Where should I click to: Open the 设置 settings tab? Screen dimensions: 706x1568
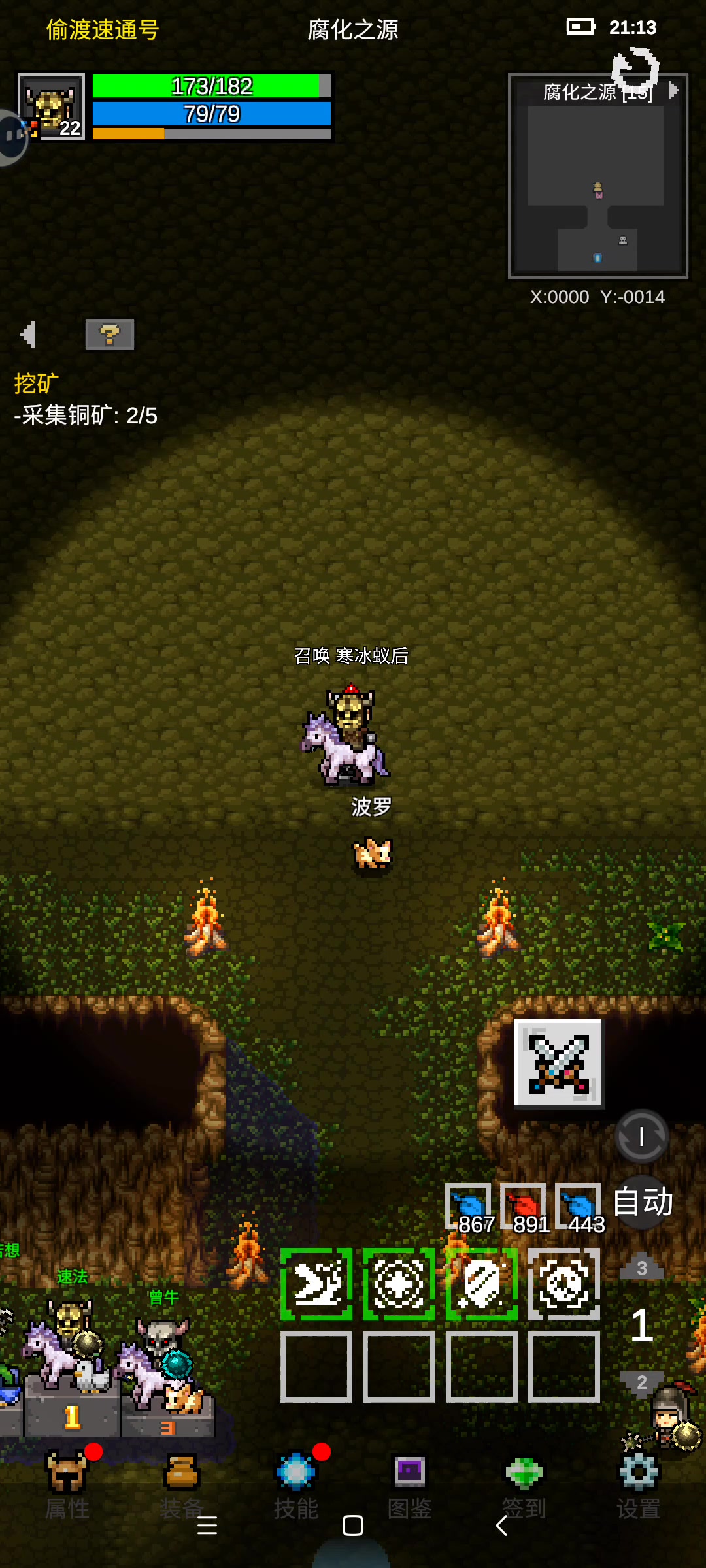tap(638, 1484)
